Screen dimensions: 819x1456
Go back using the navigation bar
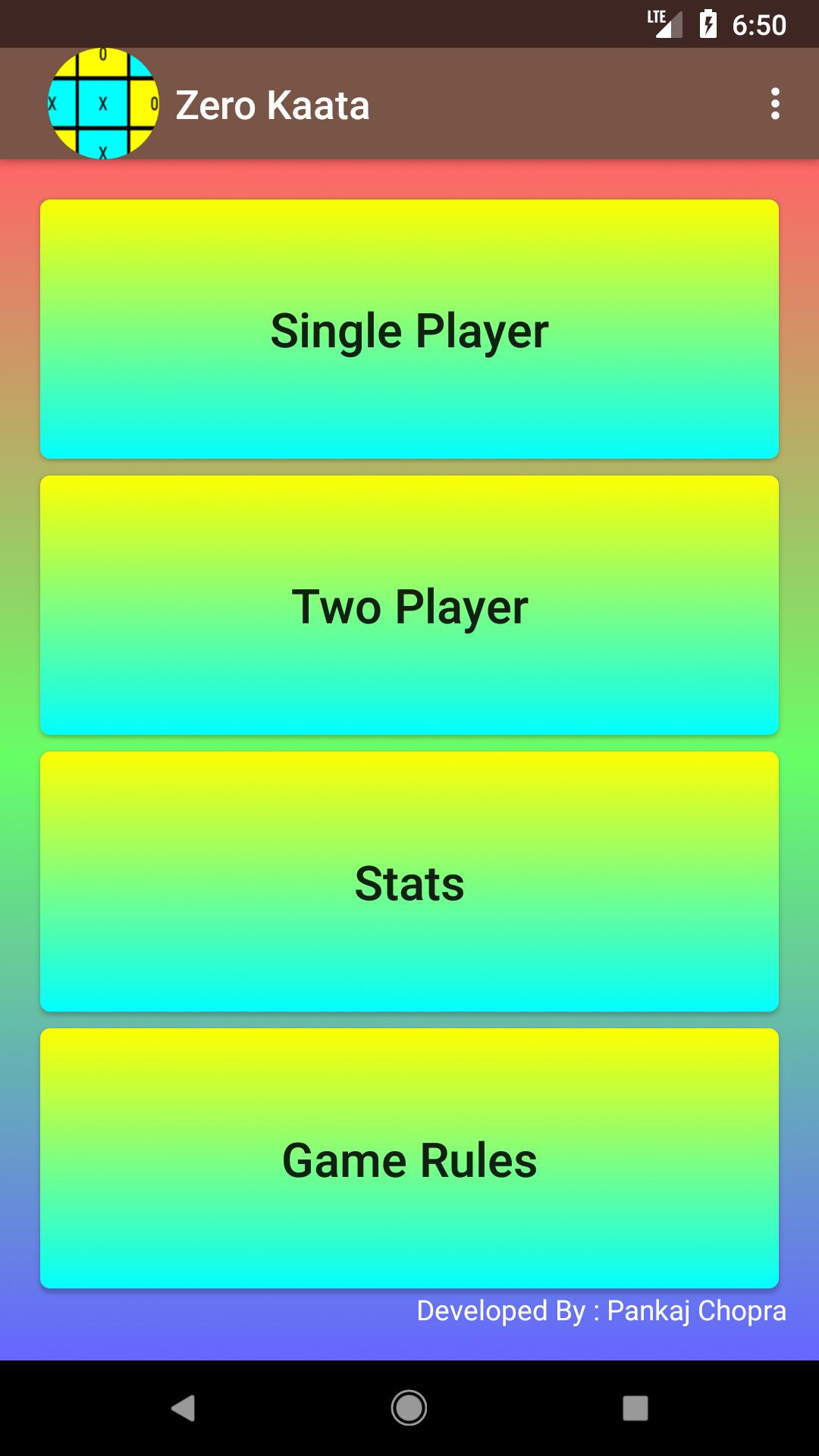click(183, 1408)
